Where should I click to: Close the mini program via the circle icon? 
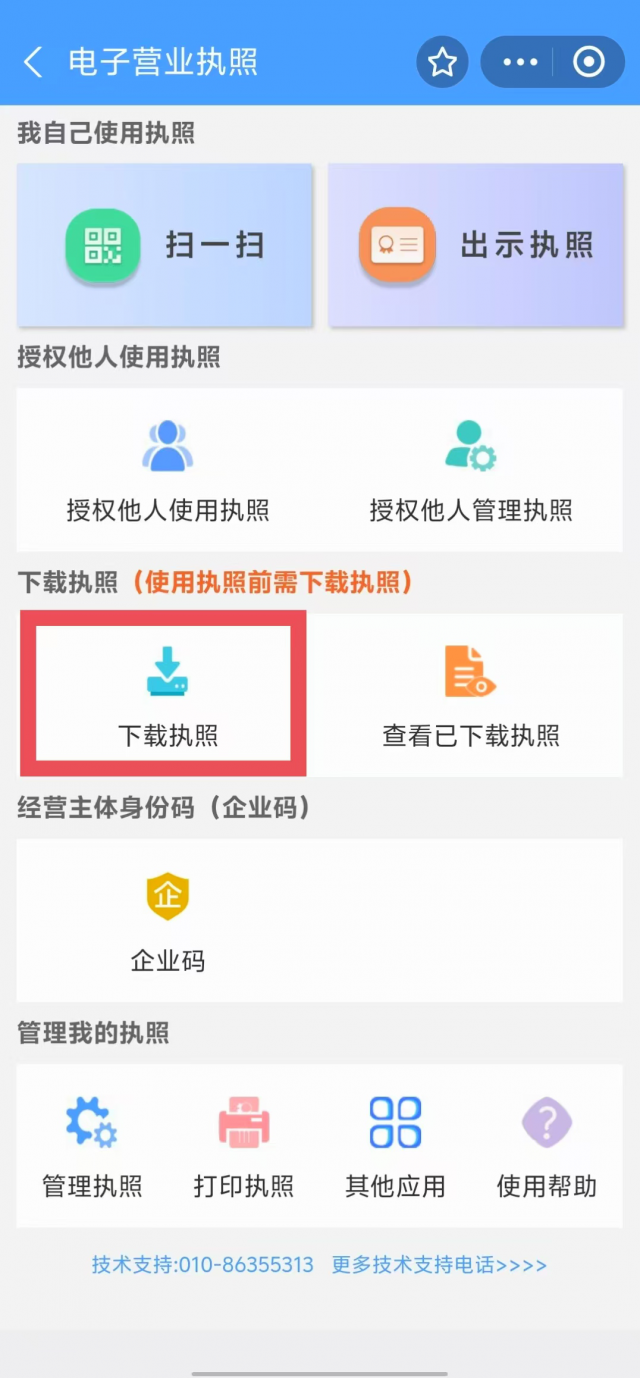point(588,62)
